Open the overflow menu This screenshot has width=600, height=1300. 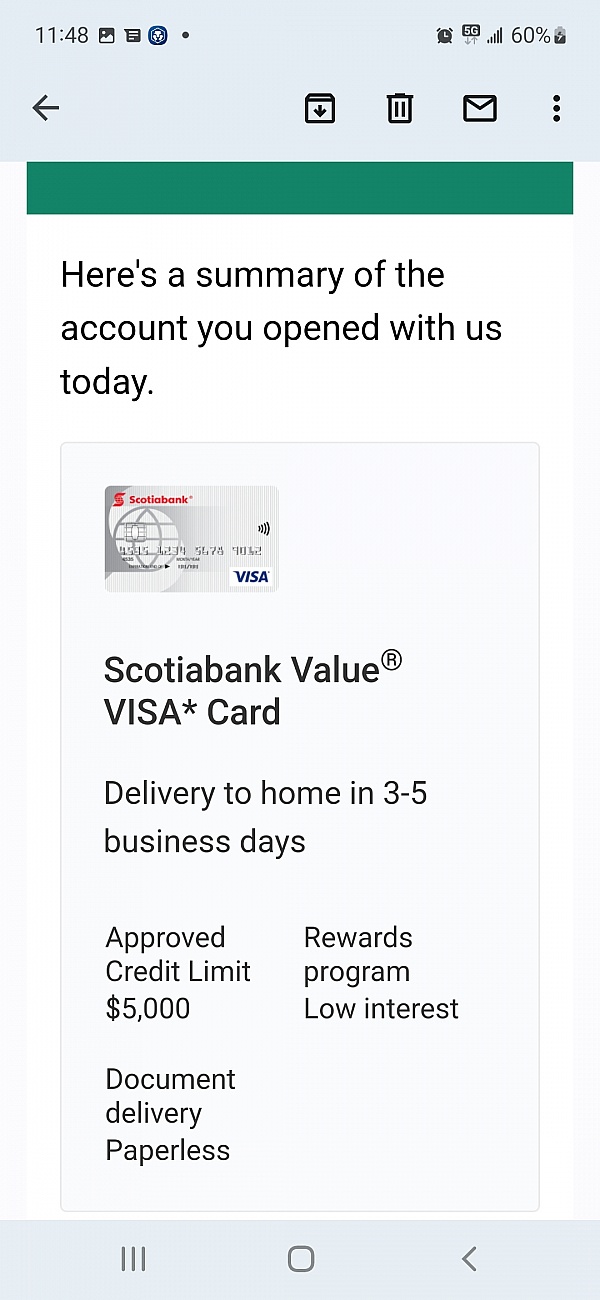click(556, 108)
